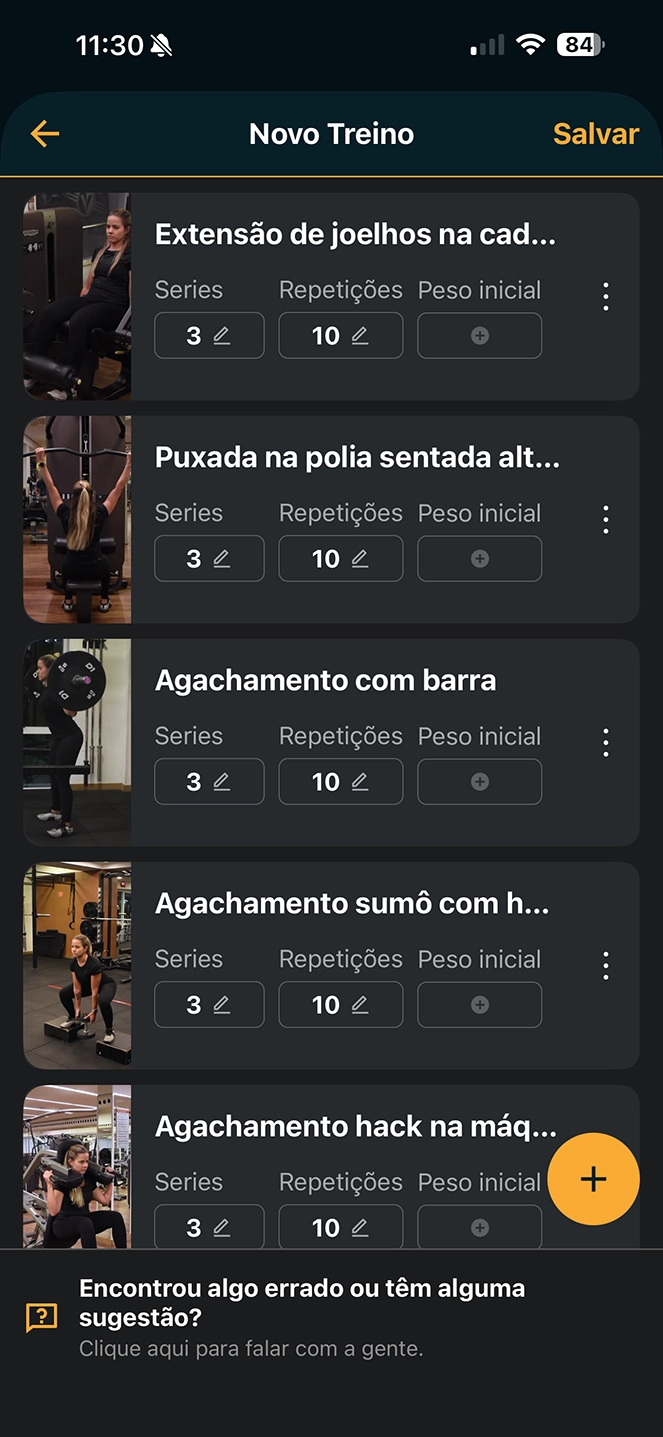Edit series count for Puxada na polia
This screenshot has height=1437, width=663.
(209, 559)
